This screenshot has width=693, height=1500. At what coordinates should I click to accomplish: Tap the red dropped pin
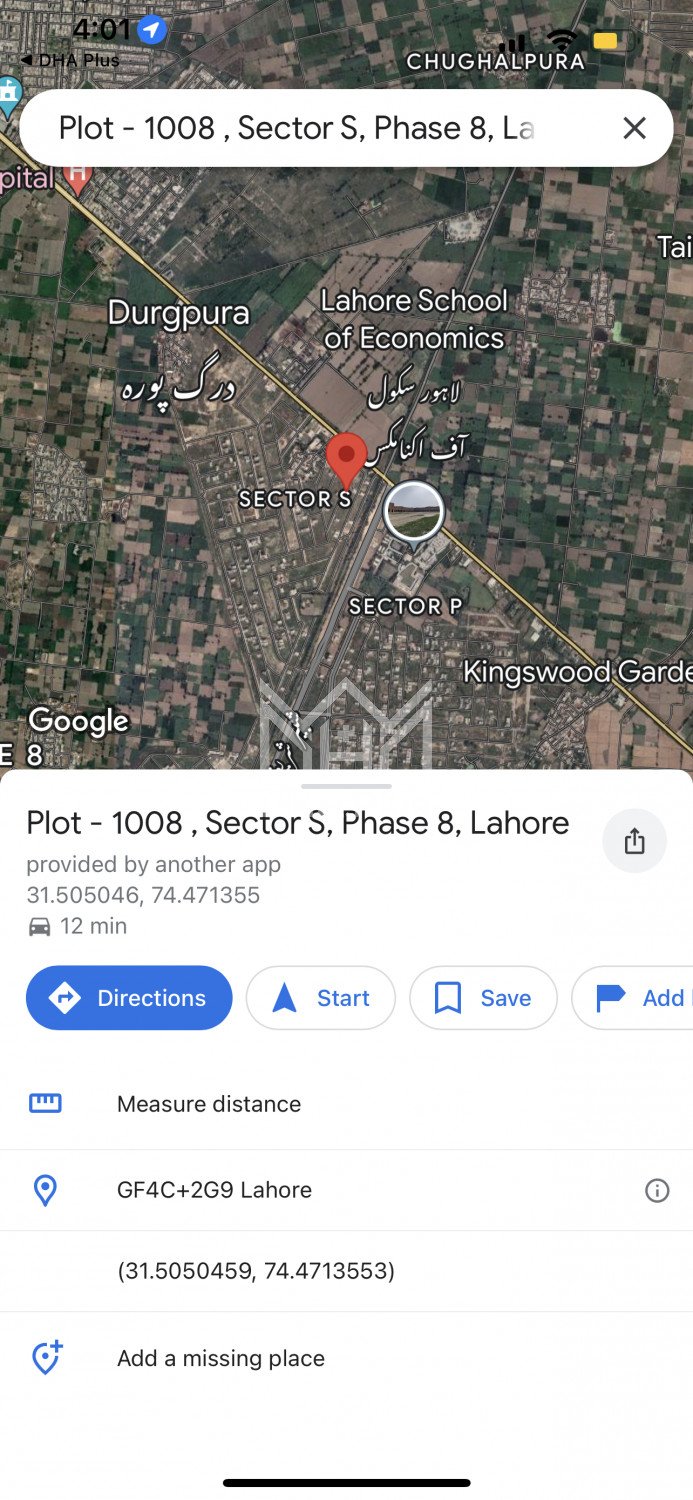(x=347, y=458)
